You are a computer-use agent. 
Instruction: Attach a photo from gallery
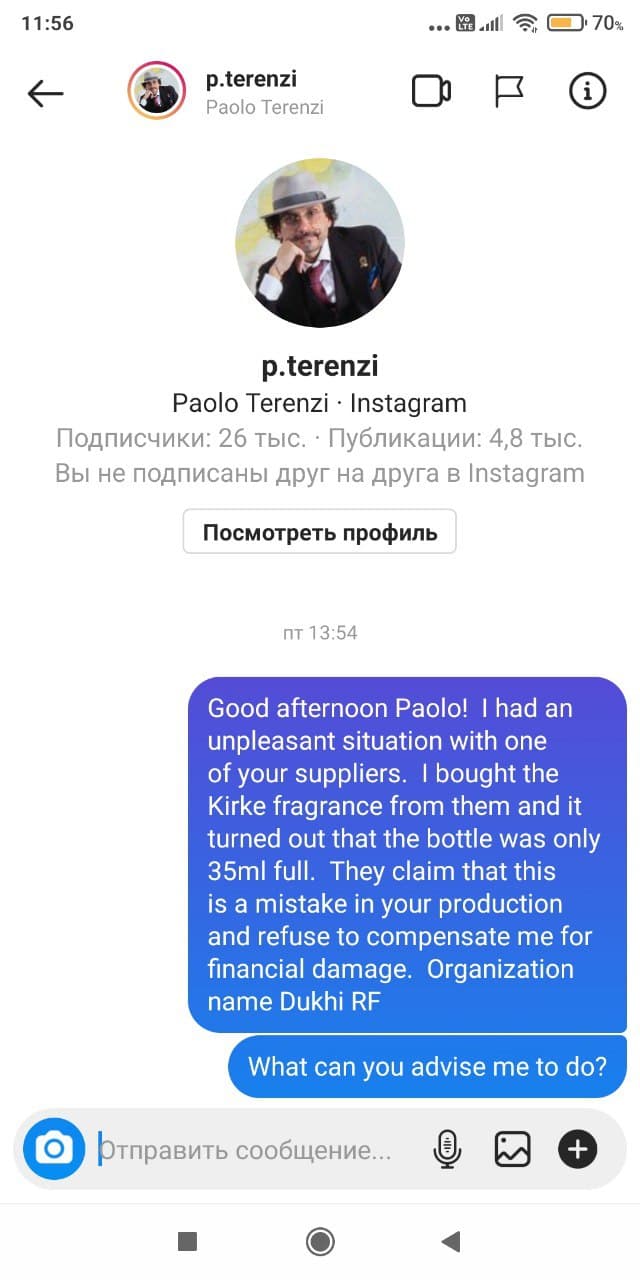point(513,1150)
